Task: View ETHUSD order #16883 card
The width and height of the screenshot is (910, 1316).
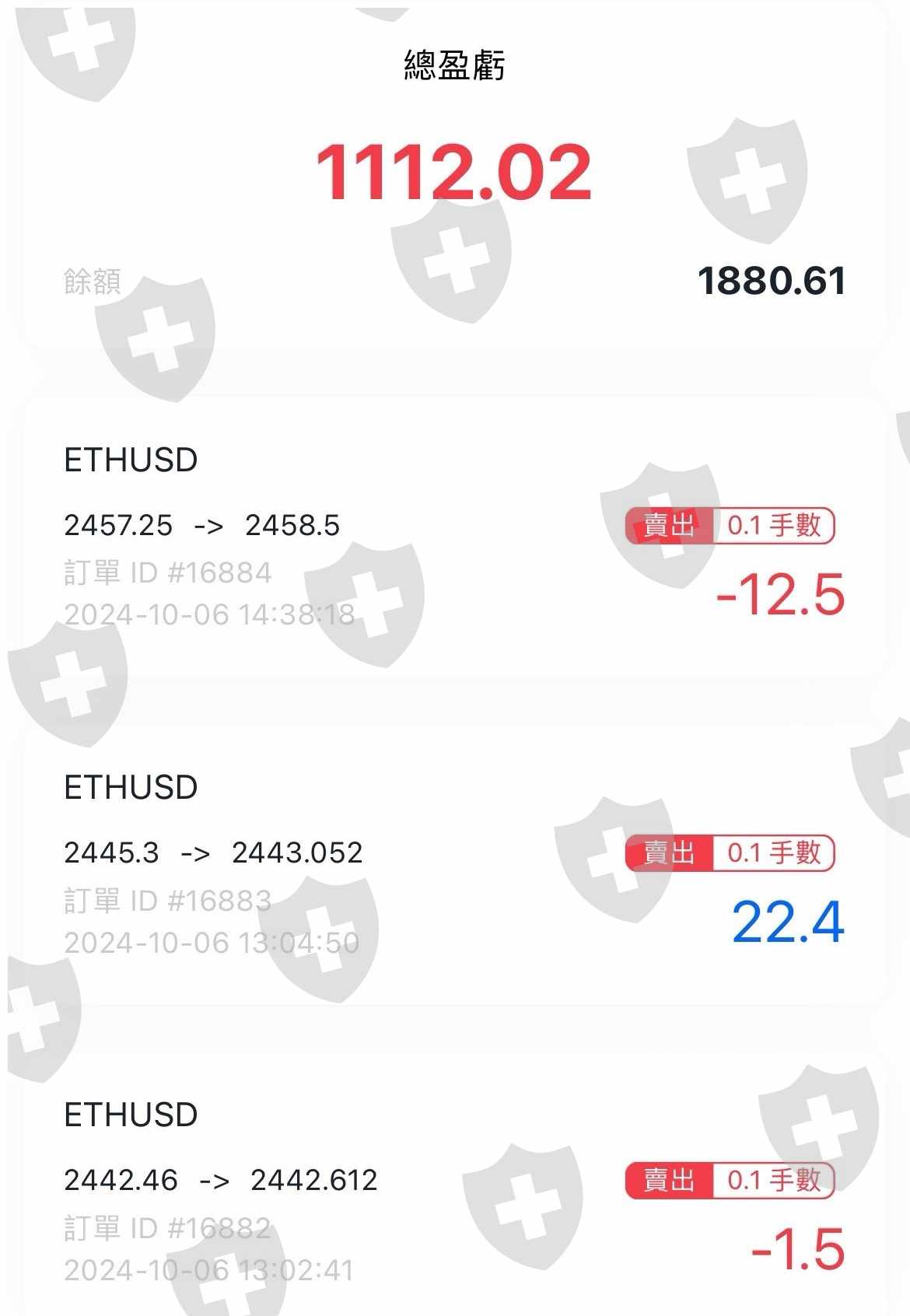Action: coord(454,865)
